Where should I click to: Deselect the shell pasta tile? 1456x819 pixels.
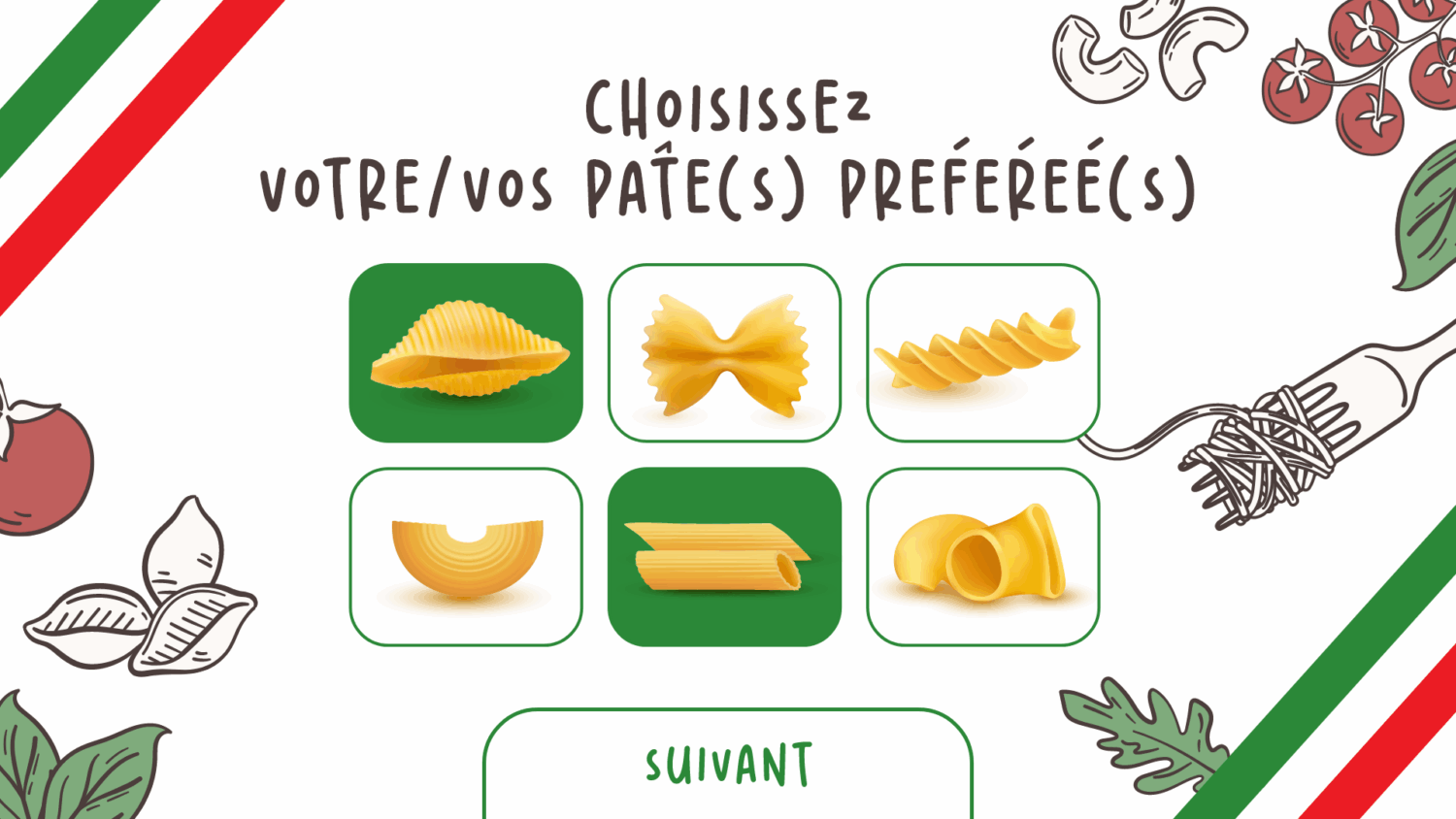(x=466, y=352)
